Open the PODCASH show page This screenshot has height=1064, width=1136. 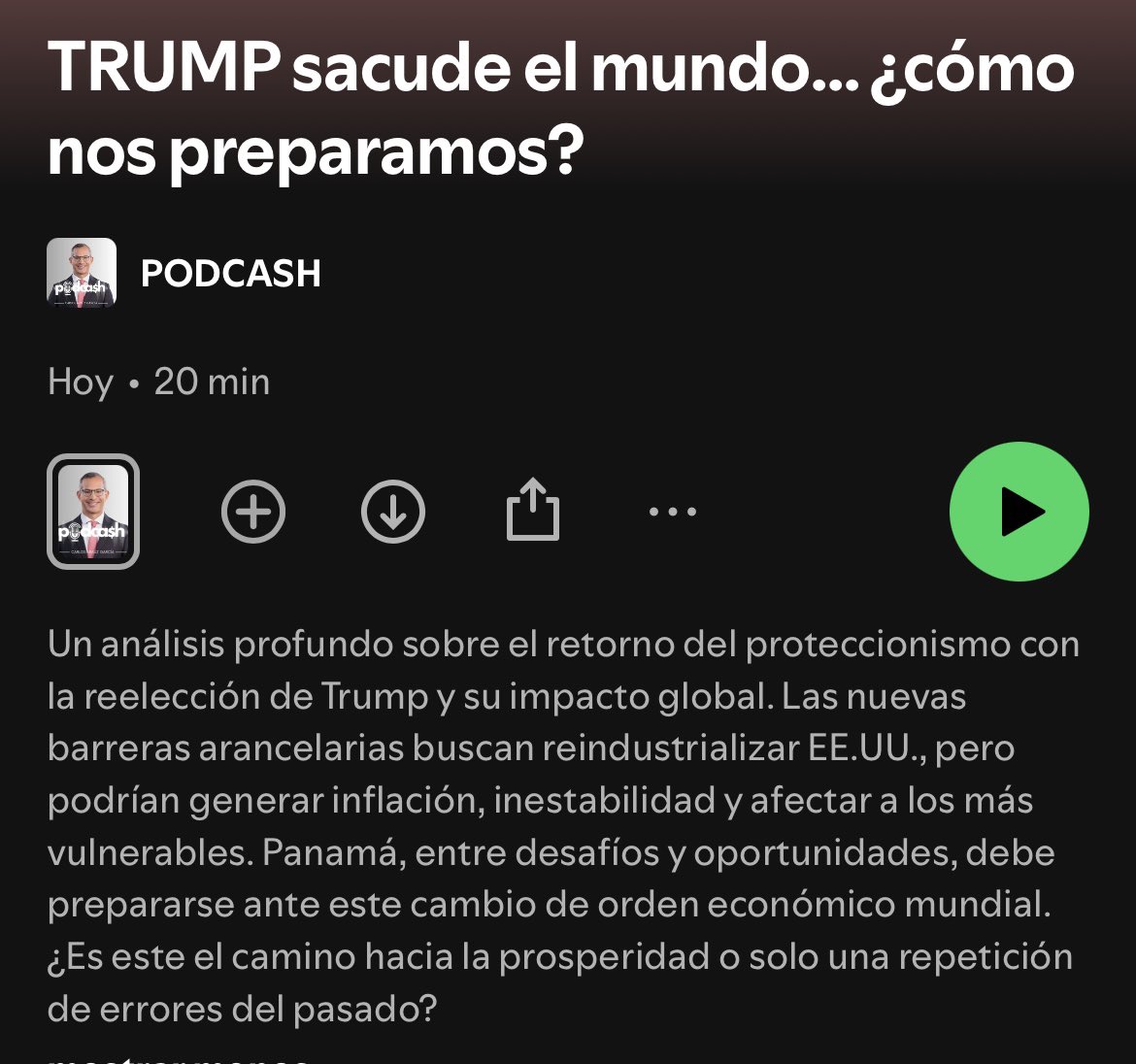point(230,274)
